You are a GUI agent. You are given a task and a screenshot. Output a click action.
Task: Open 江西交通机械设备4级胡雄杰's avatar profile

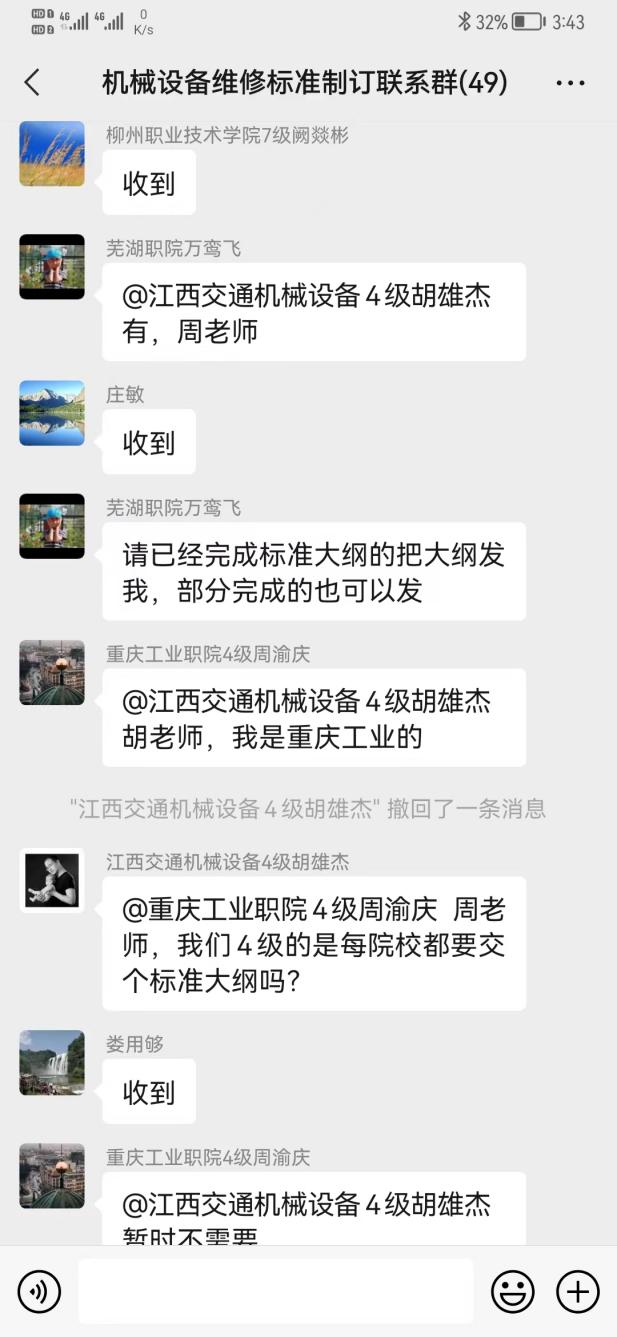(x=52, y=880)
